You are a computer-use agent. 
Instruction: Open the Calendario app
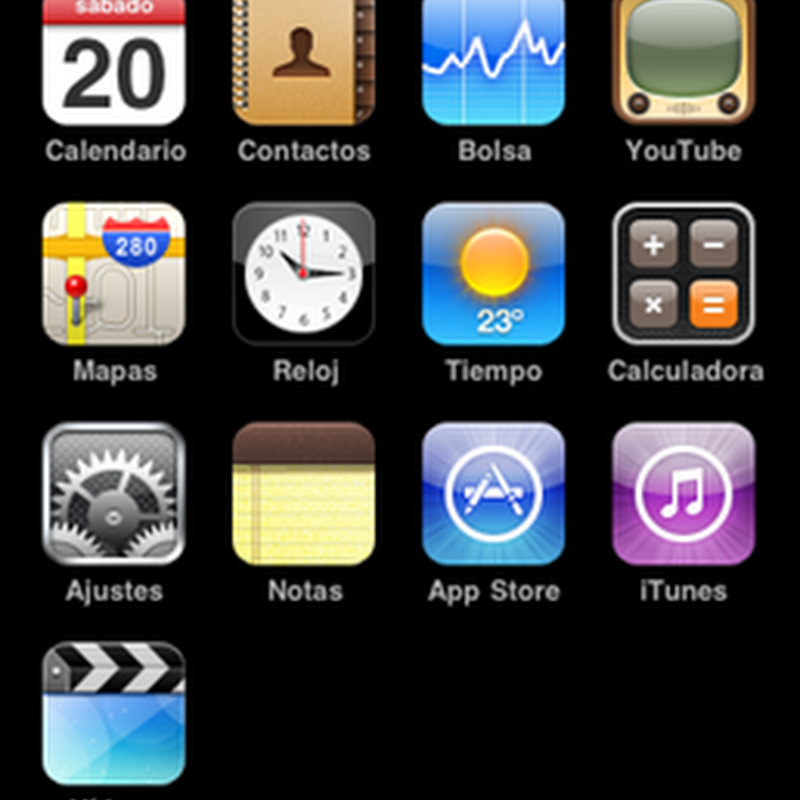[114, 60]
